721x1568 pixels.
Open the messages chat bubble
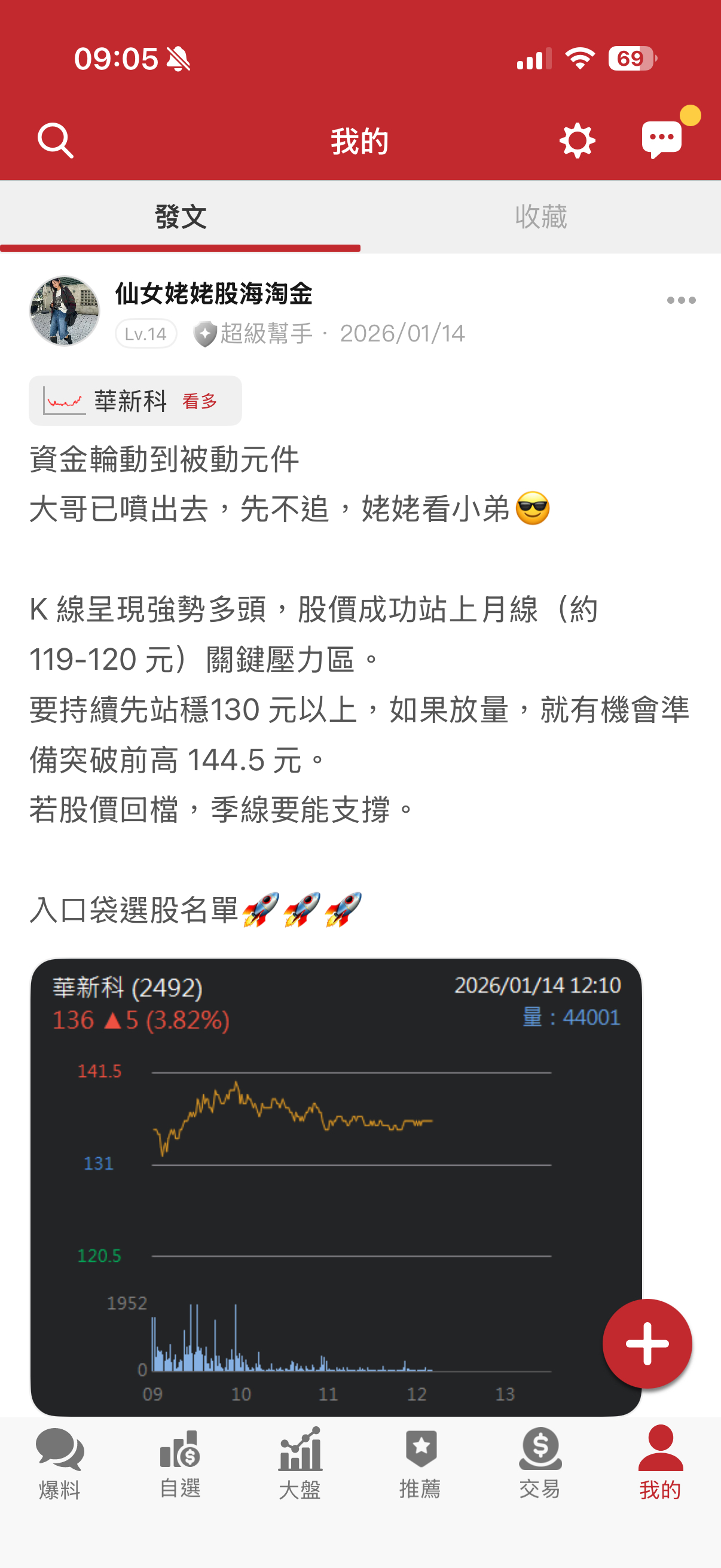[662, 139]
